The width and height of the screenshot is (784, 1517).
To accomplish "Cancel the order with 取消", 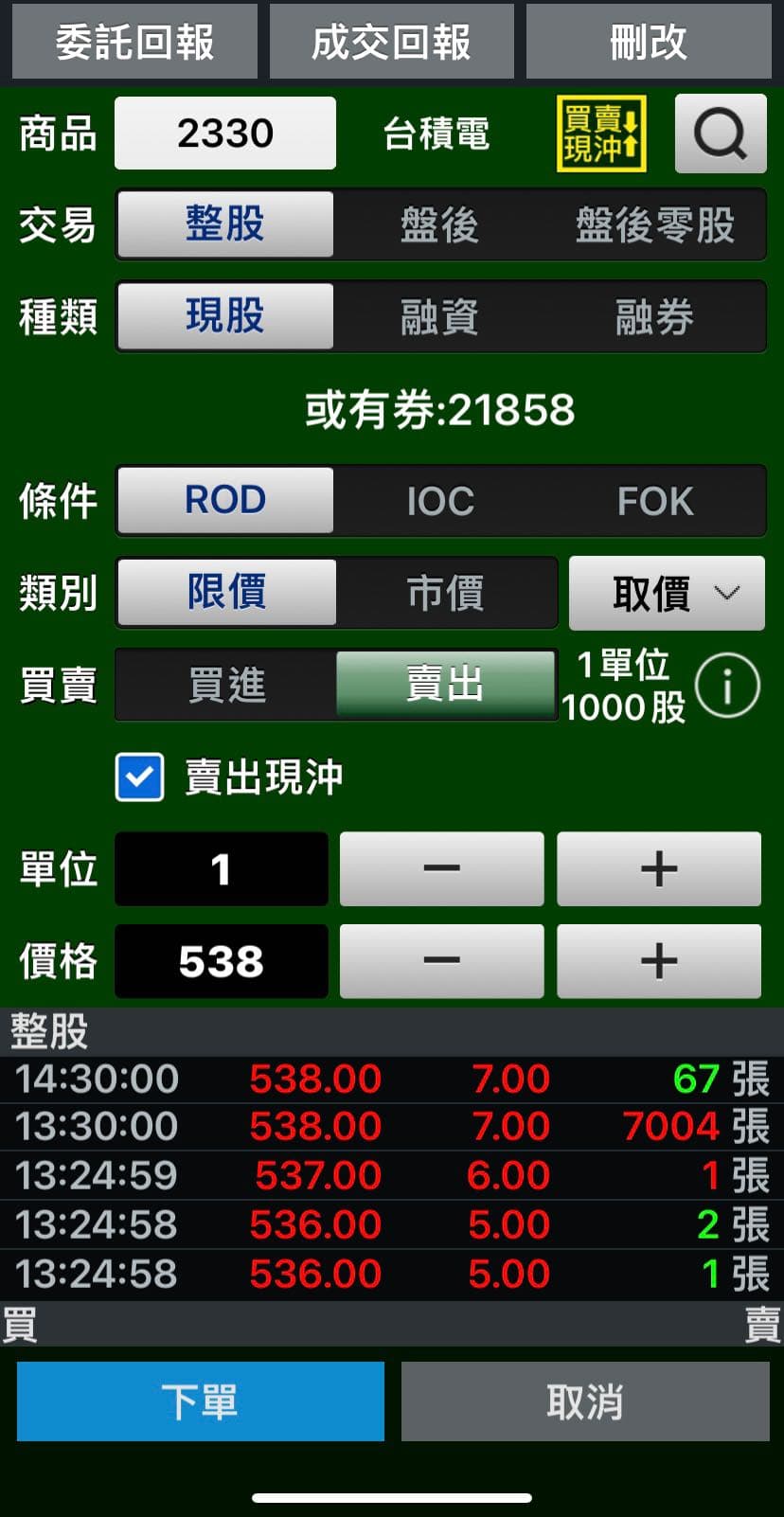I will (585, 1401).
